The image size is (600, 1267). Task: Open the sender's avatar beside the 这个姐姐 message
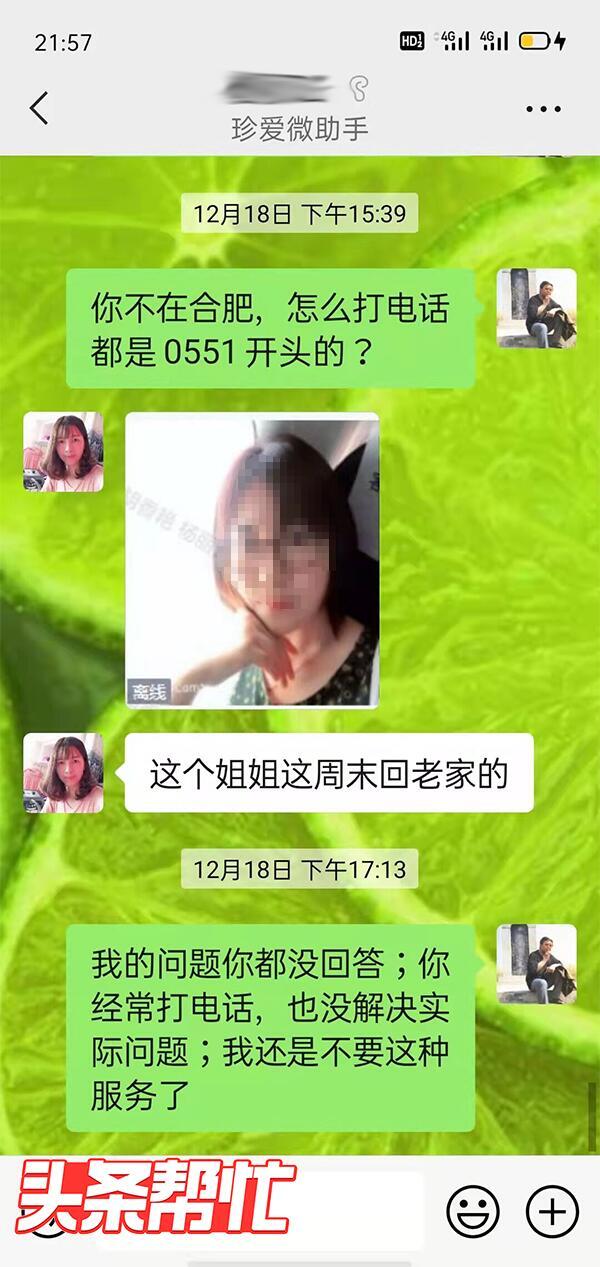point(63,772)
